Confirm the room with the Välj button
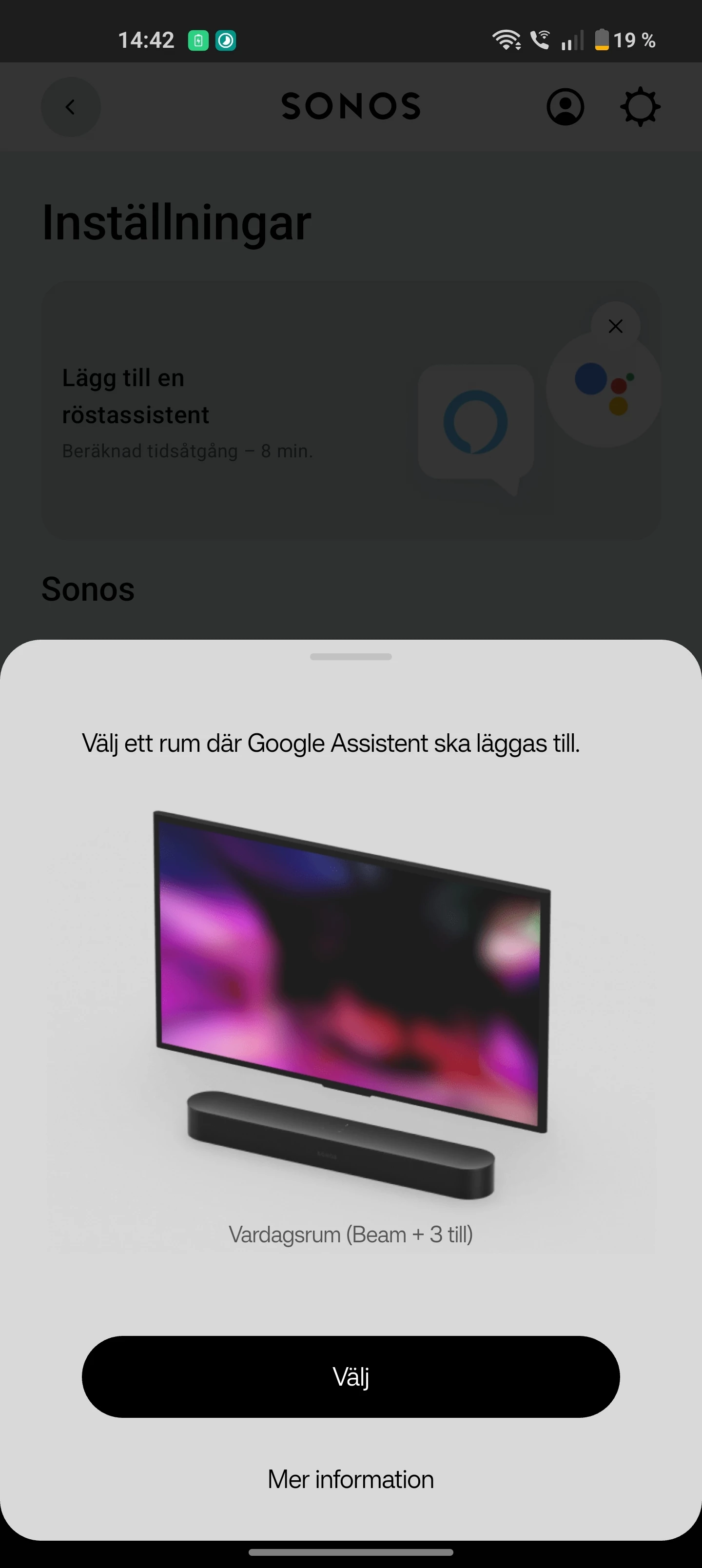Image resolution: width=702 pixels, height=1568 pixels. [351, 1377]
